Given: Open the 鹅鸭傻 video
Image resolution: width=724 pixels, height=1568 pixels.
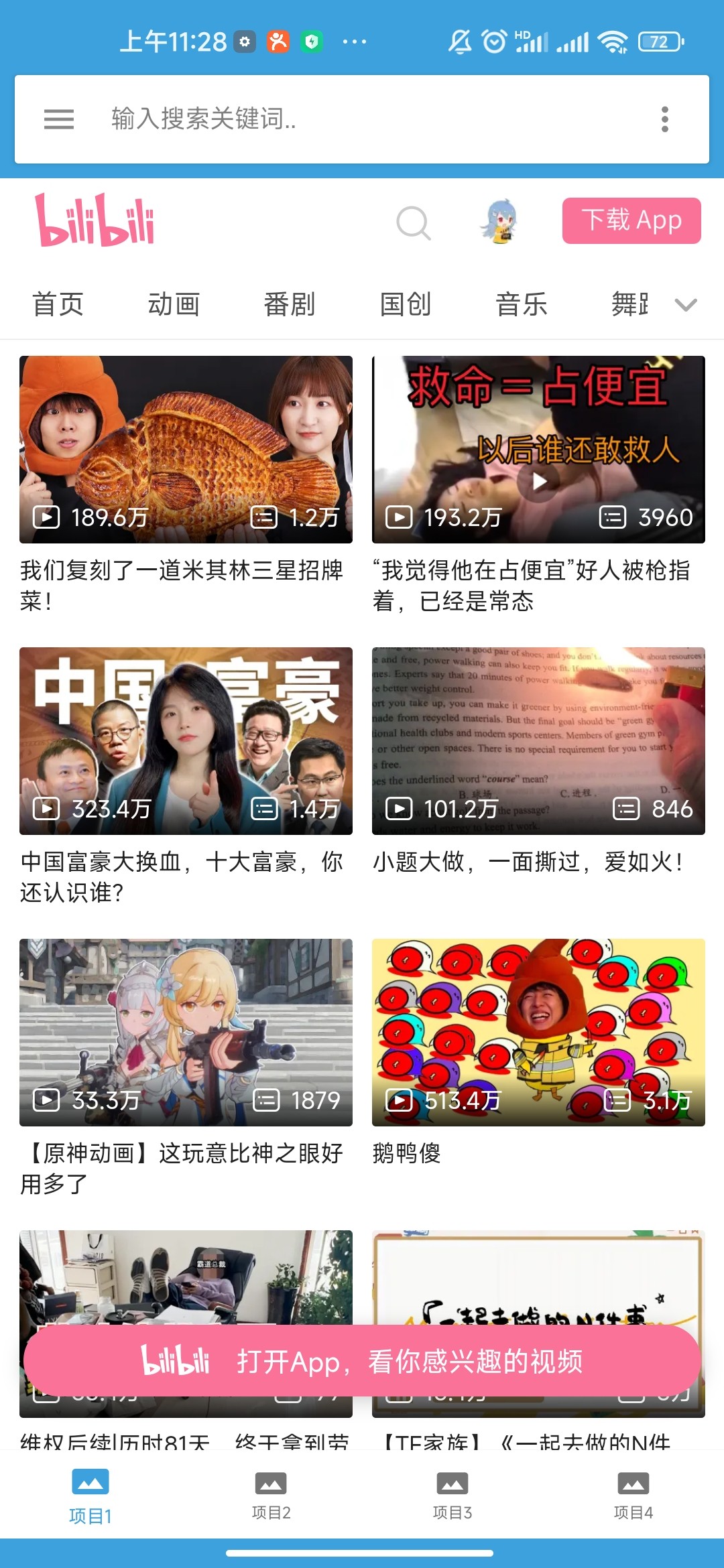Looking at the screenshot, I should pos(538,1033).
